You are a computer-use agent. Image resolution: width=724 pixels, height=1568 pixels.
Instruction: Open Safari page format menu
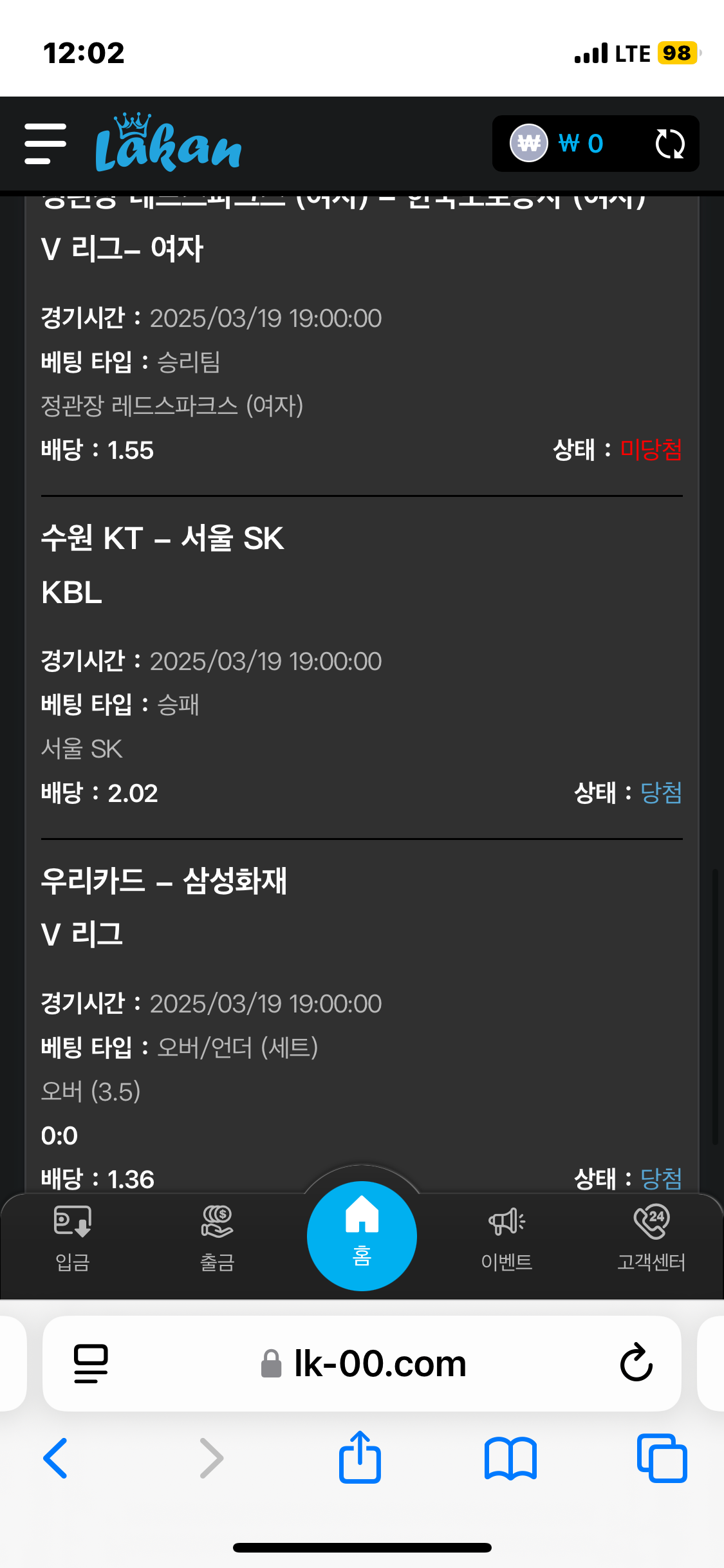(x=91, y=1363)
